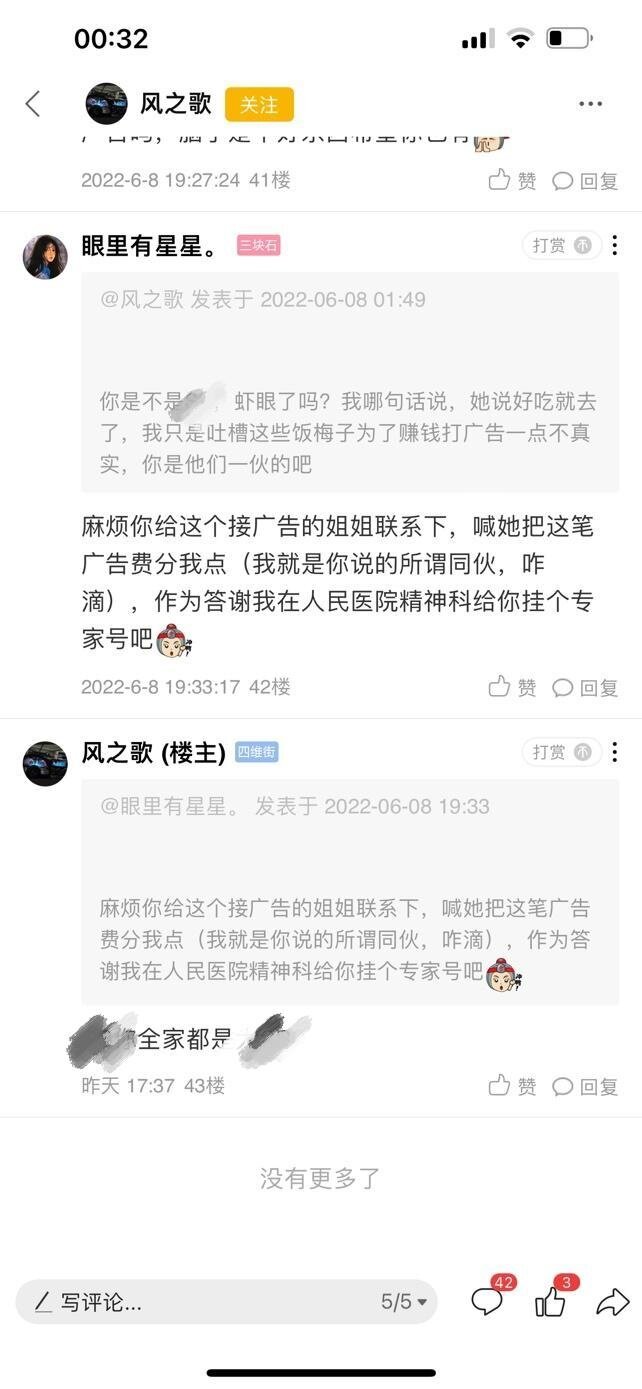Go back using the header arrow
The image size is (642, 1389).
33,103
